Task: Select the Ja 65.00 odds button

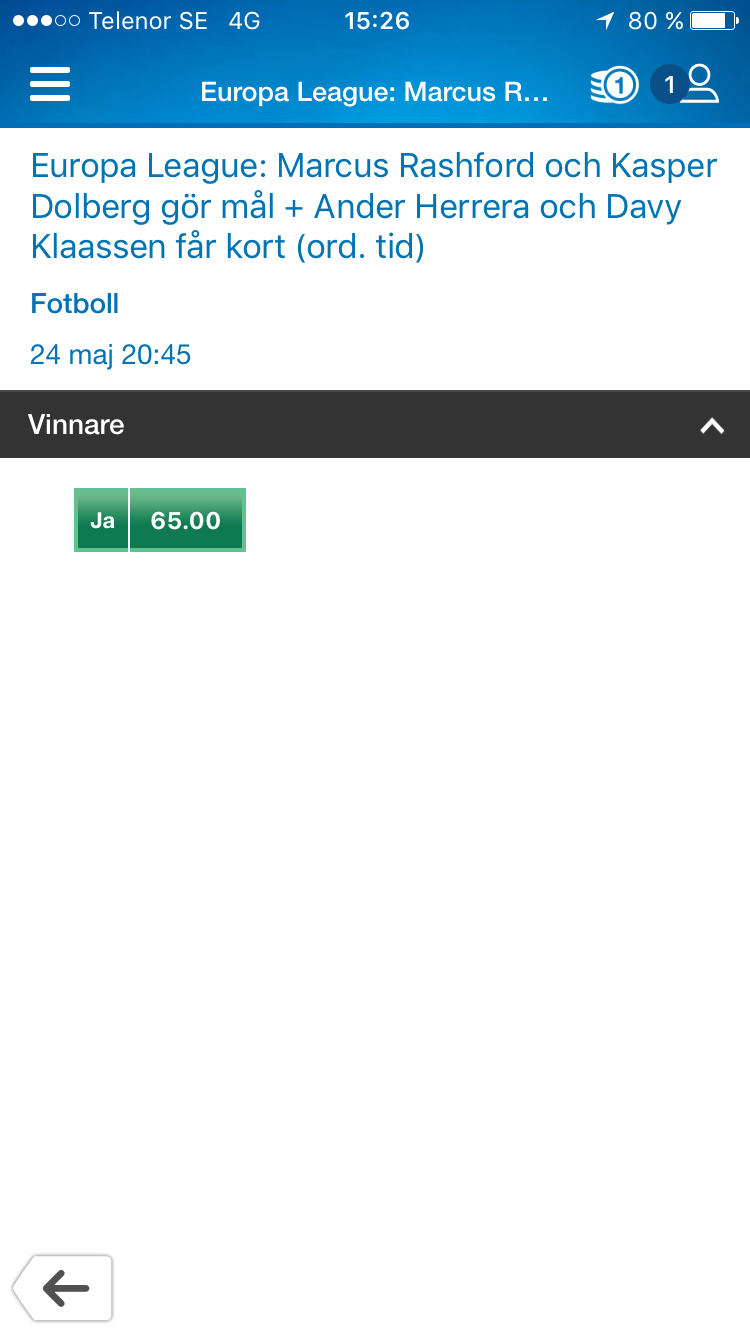Action: (x=160, y=520)
